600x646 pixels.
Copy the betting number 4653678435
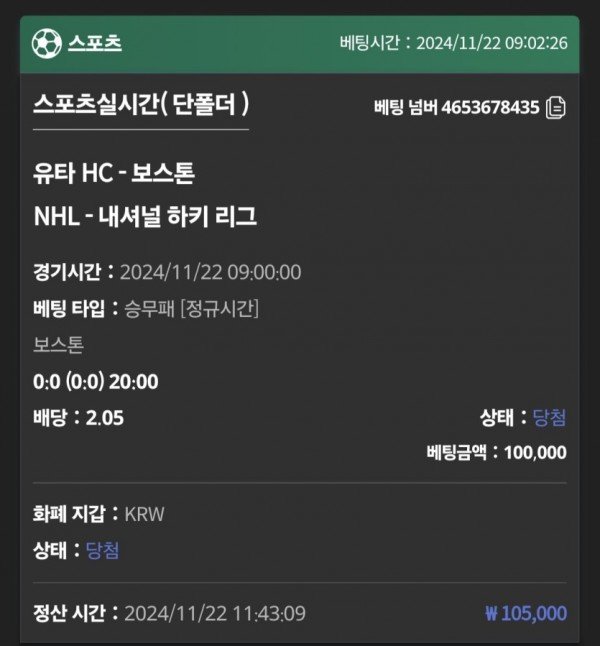[557, 107]
